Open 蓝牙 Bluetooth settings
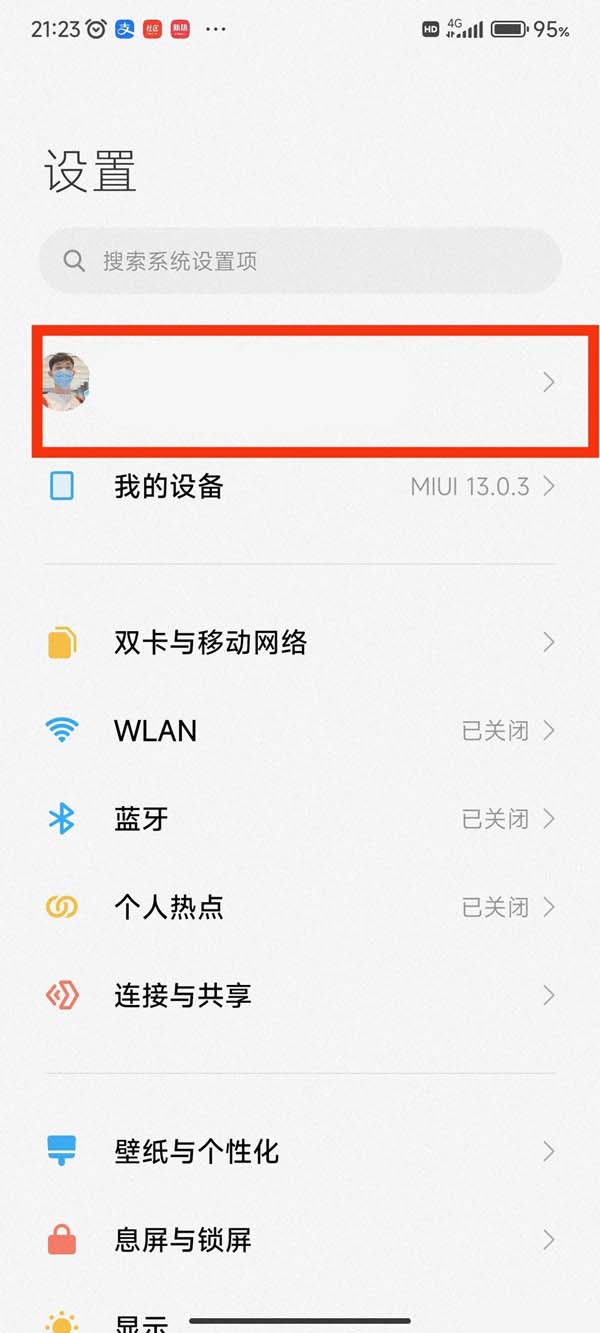 (x=300, y=819)
